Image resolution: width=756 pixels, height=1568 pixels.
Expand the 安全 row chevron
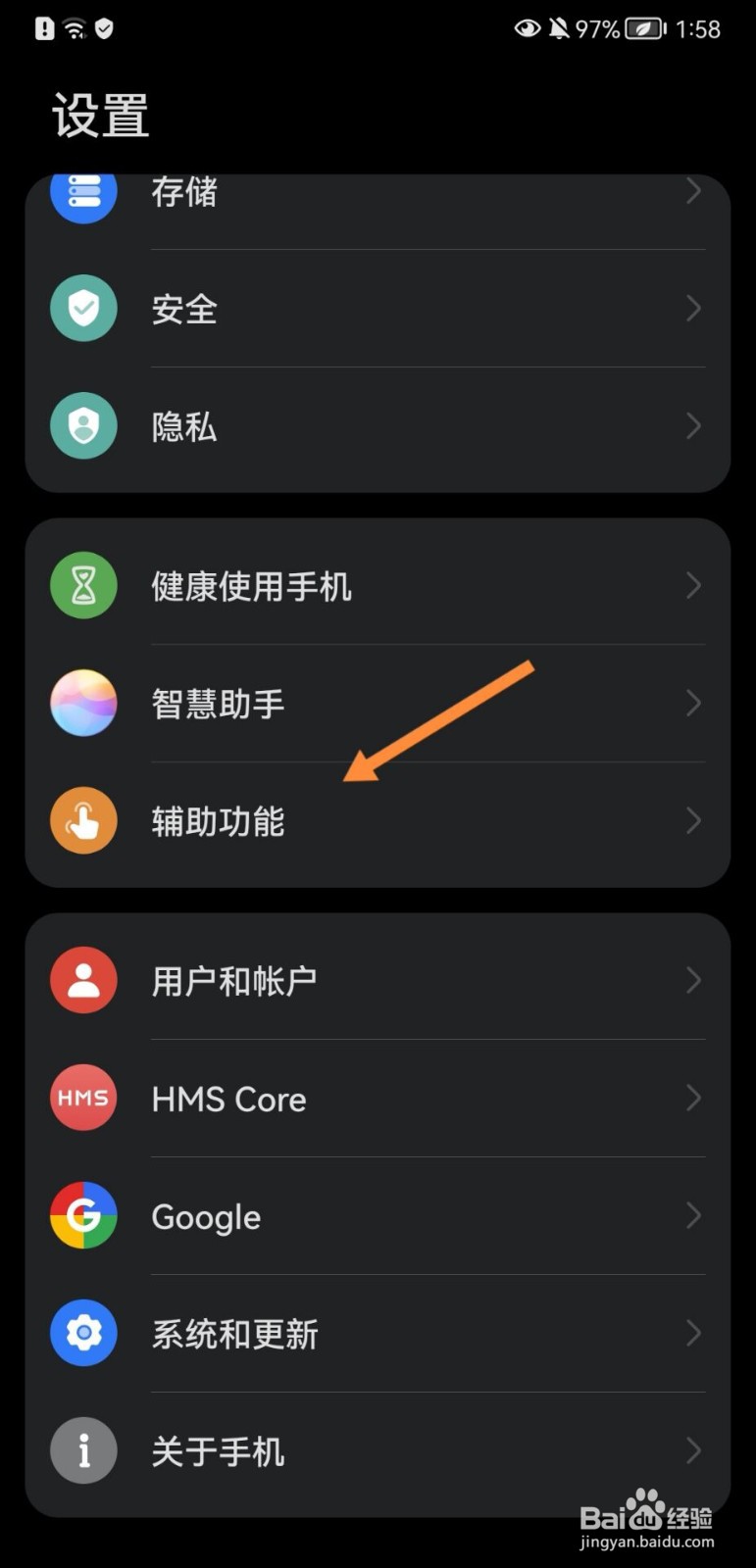[694, 308]
